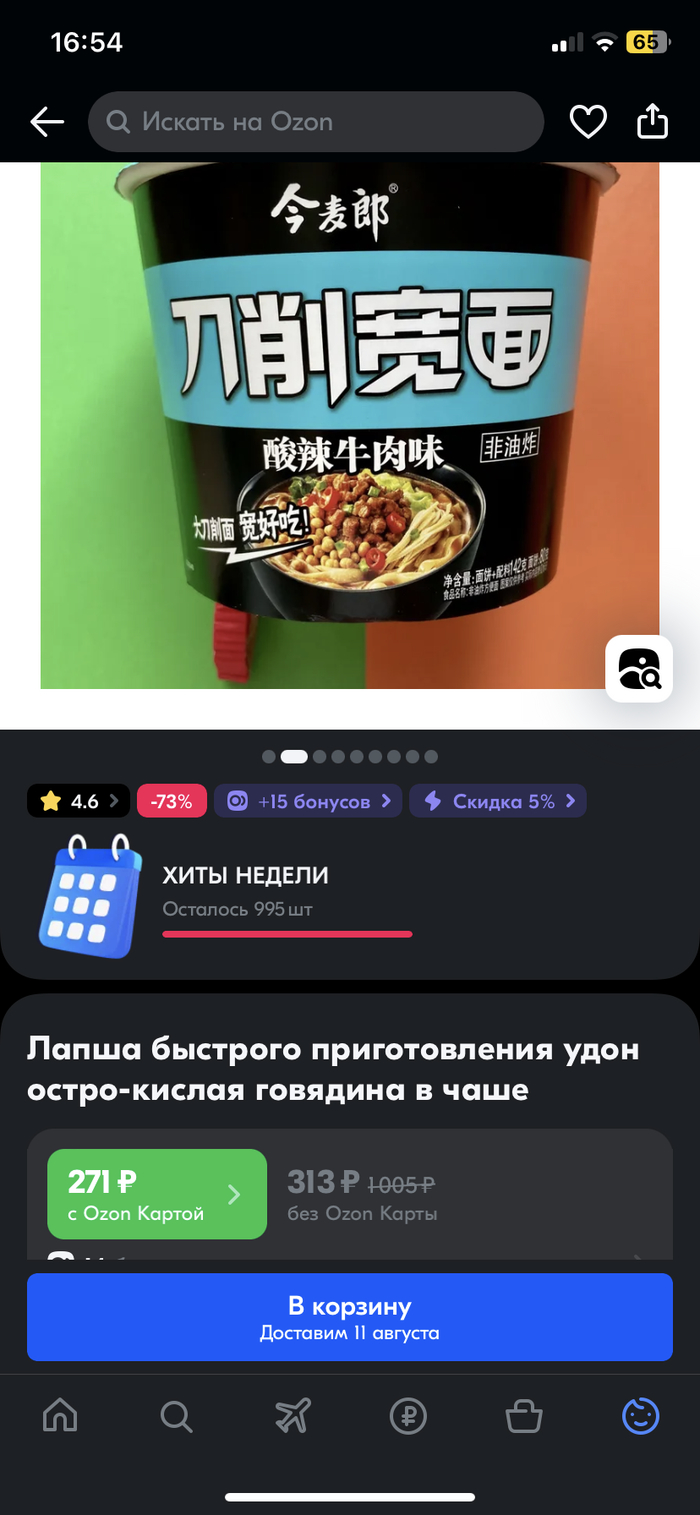Add item with "В корзину" button
The image size is (700, 1515).
[x=350, y=1316]
